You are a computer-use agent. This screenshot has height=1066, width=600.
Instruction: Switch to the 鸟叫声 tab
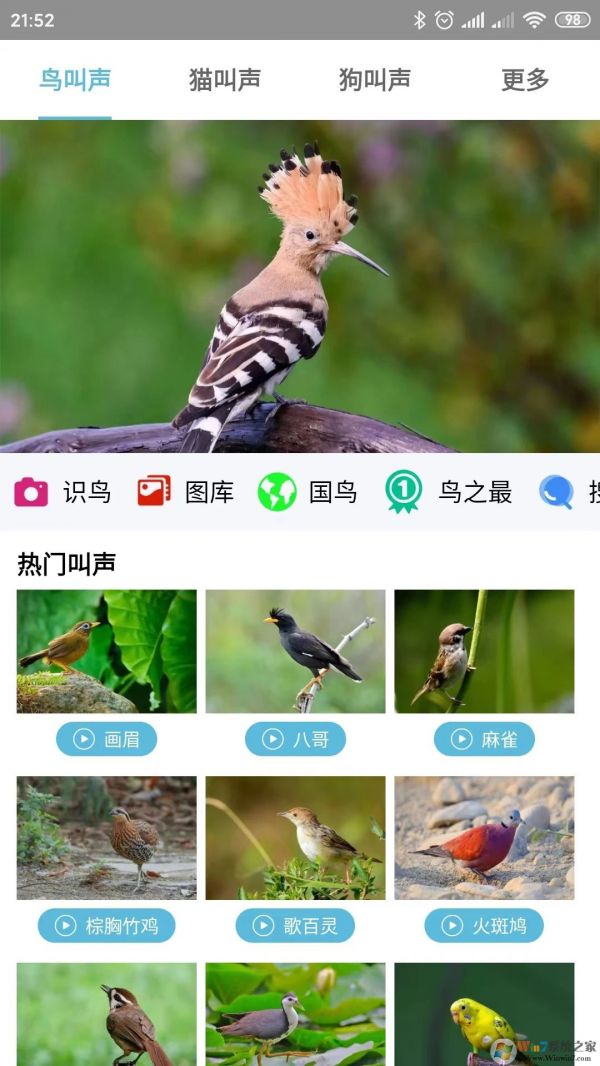point(75,80)
